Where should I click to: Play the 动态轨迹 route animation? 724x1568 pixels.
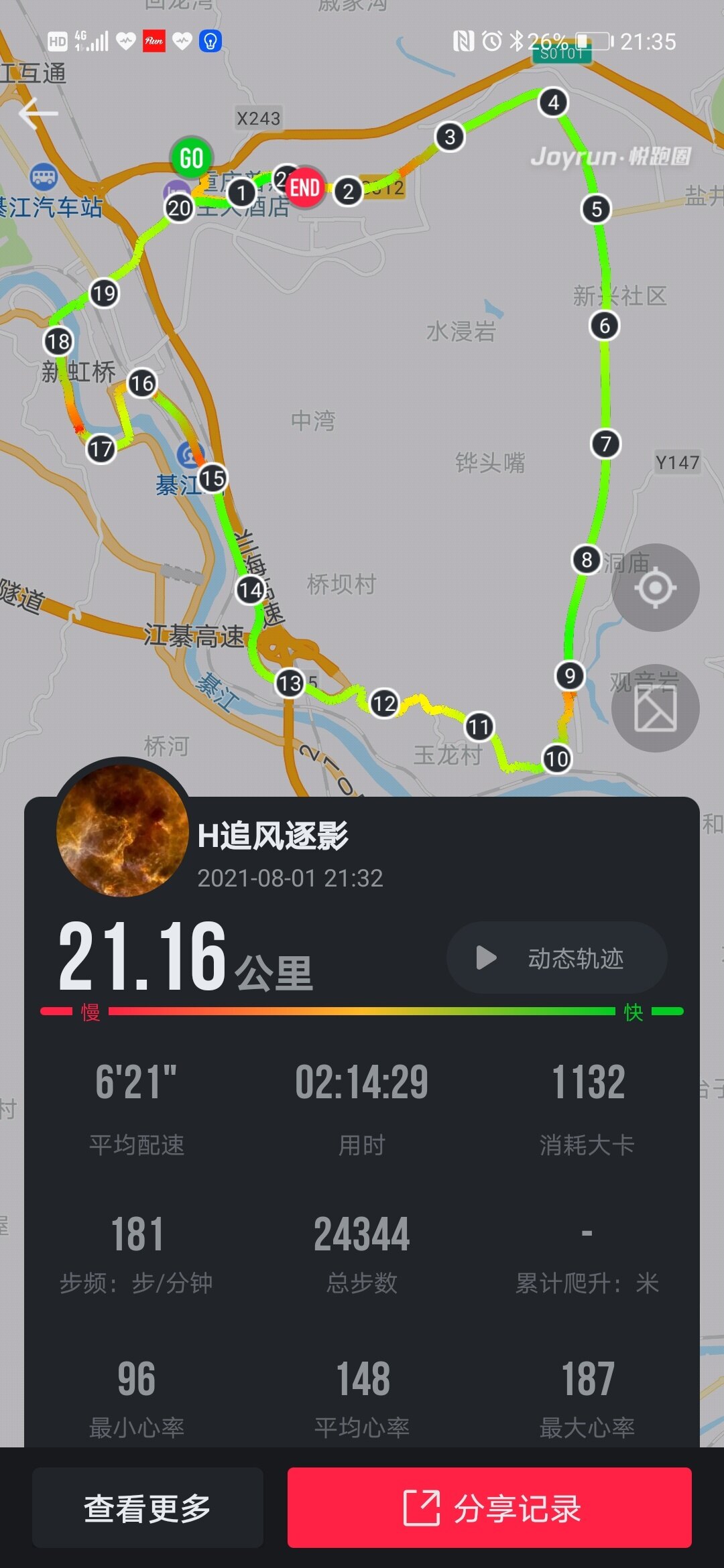coord(556,958)
